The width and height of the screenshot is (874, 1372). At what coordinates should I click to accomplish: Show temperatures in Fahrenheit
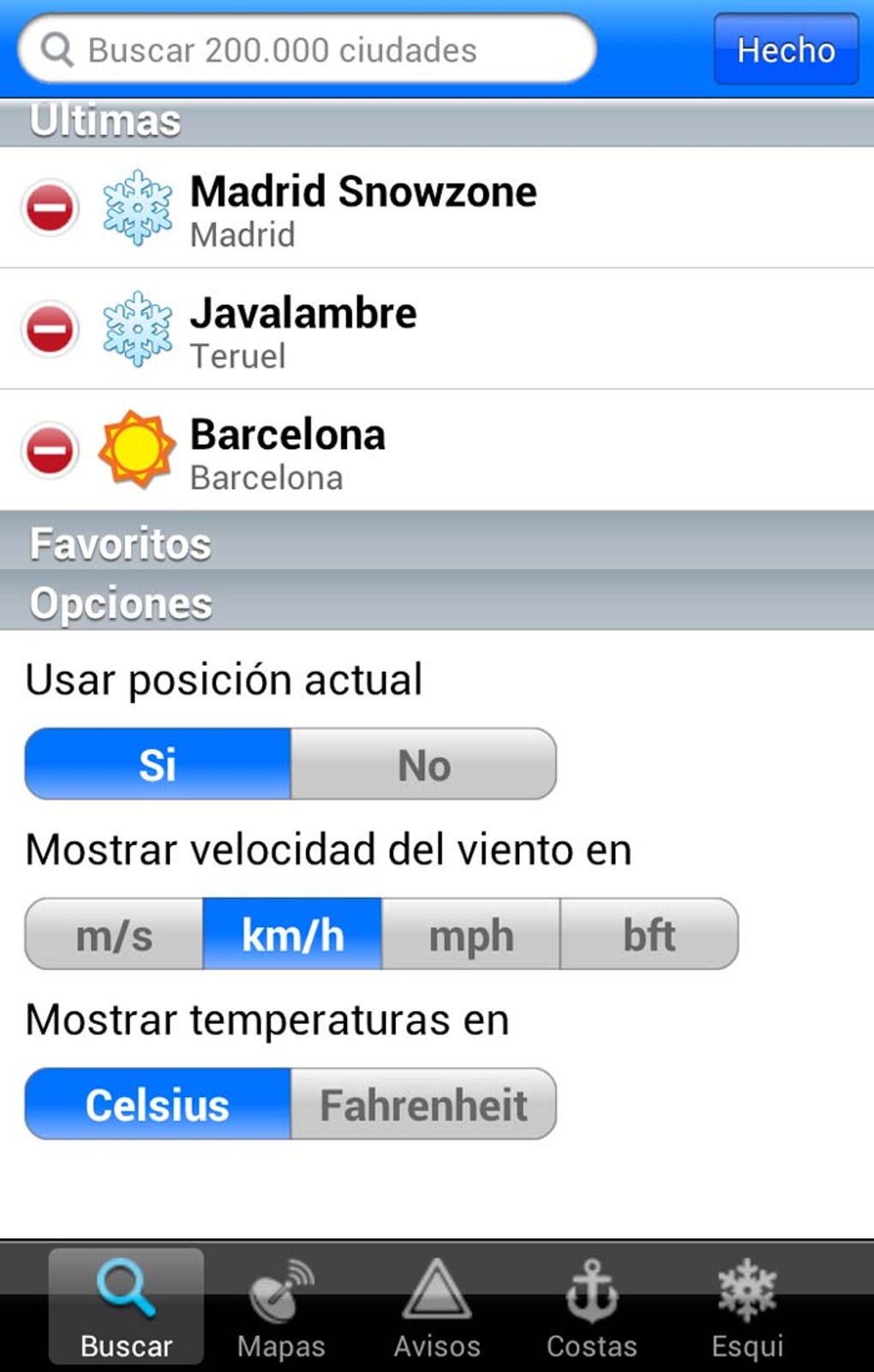coord(423,1104)
